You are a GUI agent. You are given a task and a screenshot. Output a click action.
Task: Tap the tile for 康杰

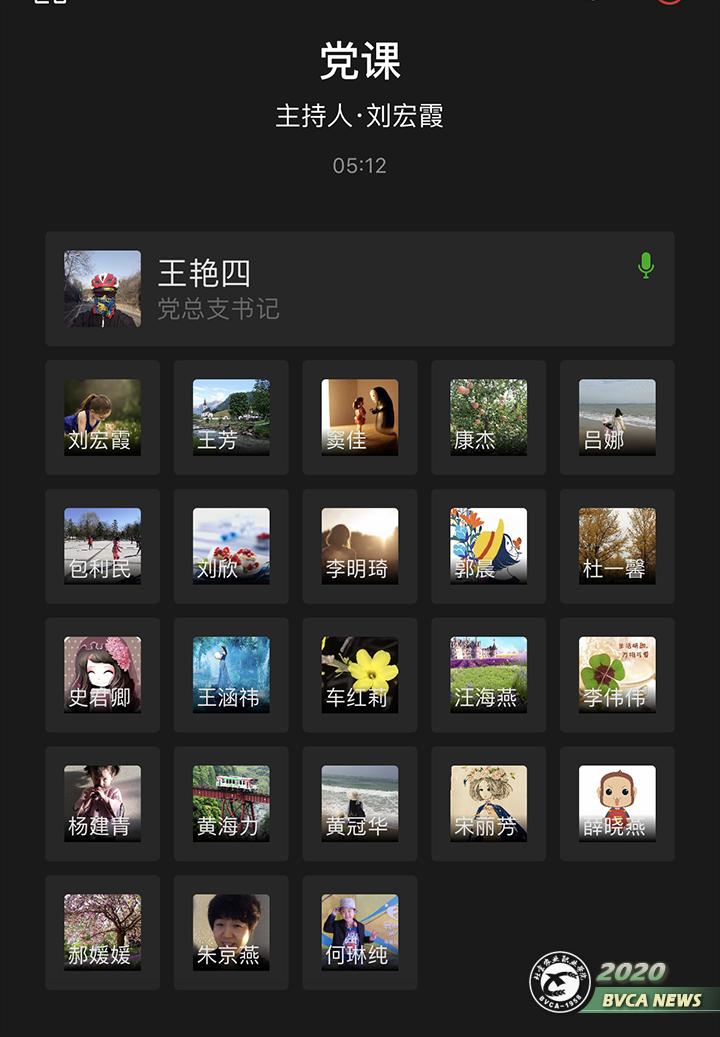pyautogui.click(x=488, y=417)
